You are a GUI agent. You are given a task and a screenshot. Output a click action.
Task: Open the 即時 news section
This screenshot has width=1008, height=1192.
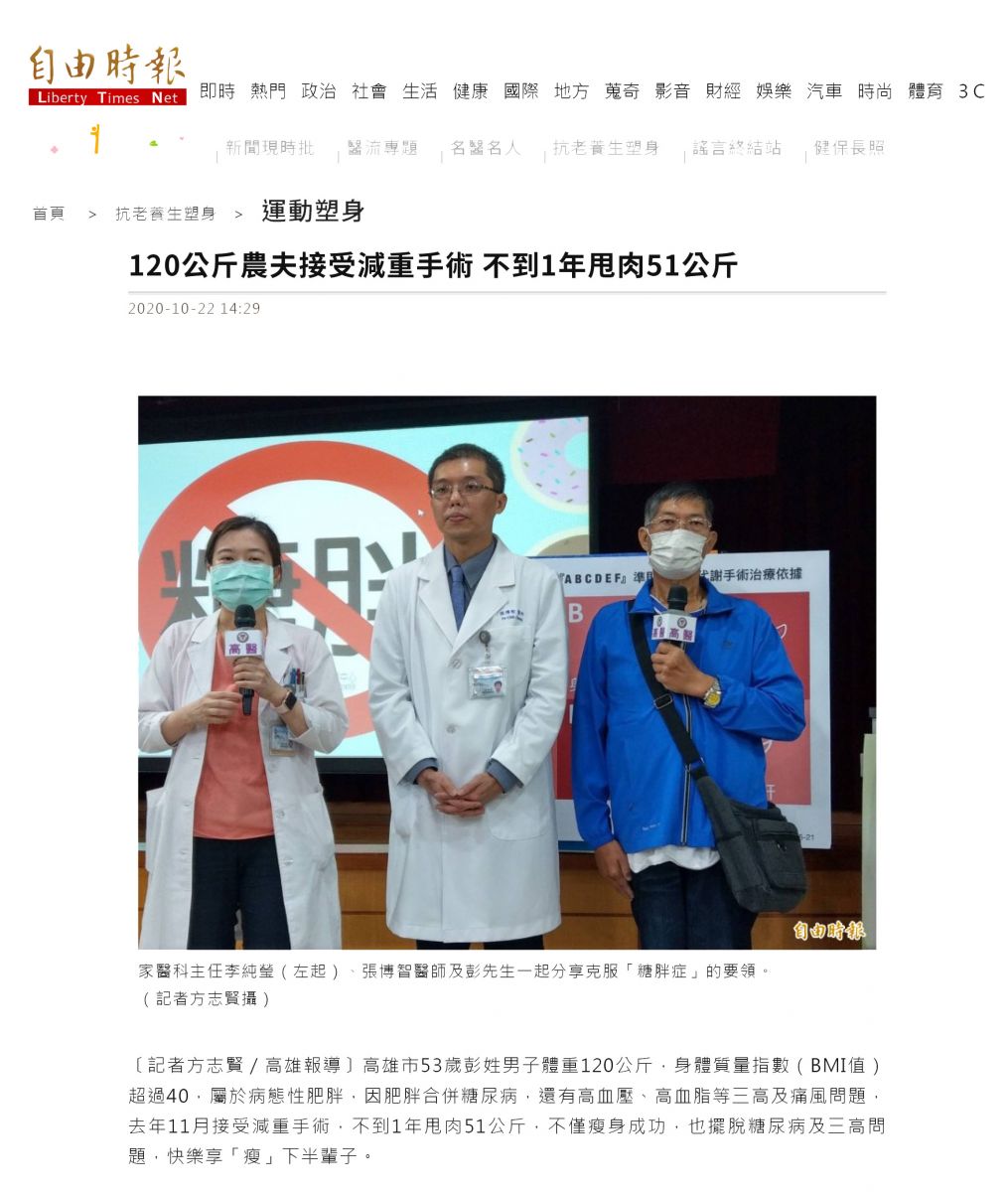(217, 91)
